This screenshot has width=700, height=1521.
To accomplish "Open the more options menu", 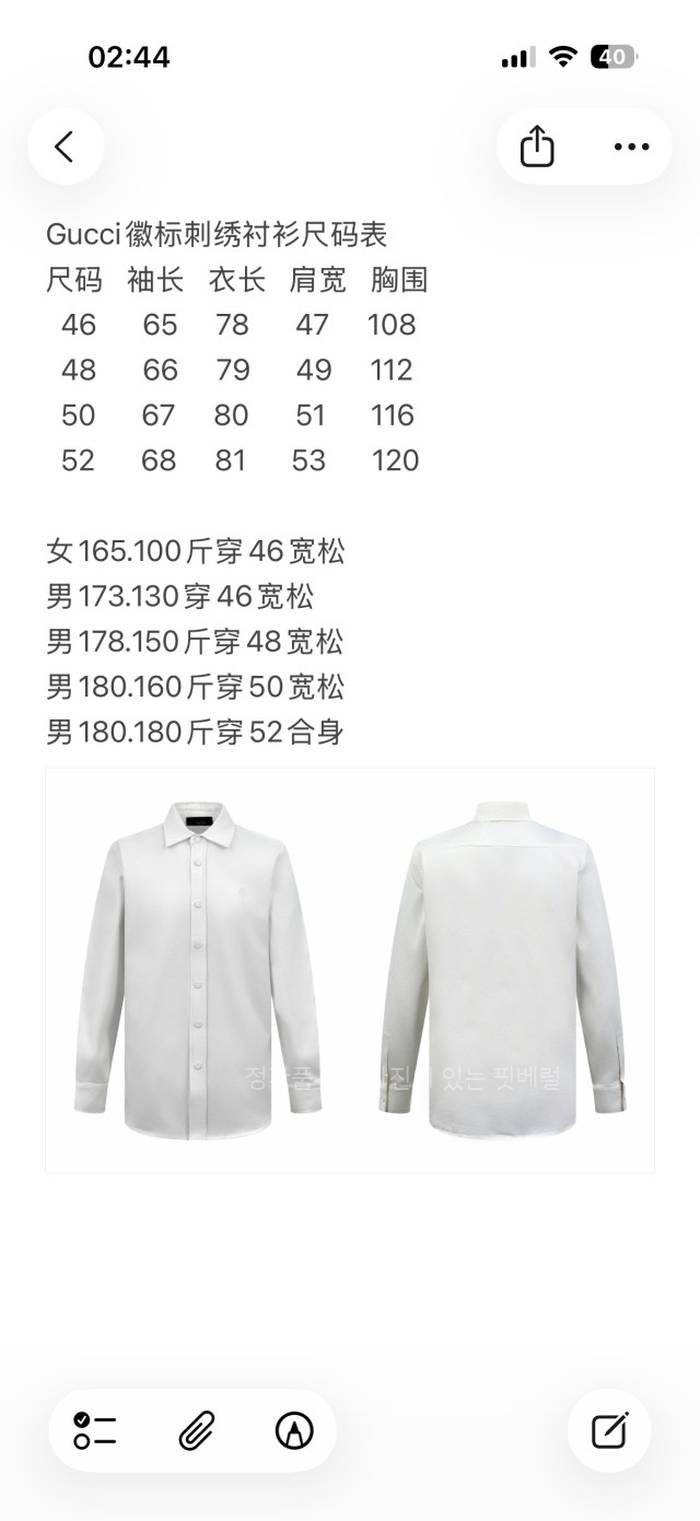I will pyautogui.click(x=631, y=147).
